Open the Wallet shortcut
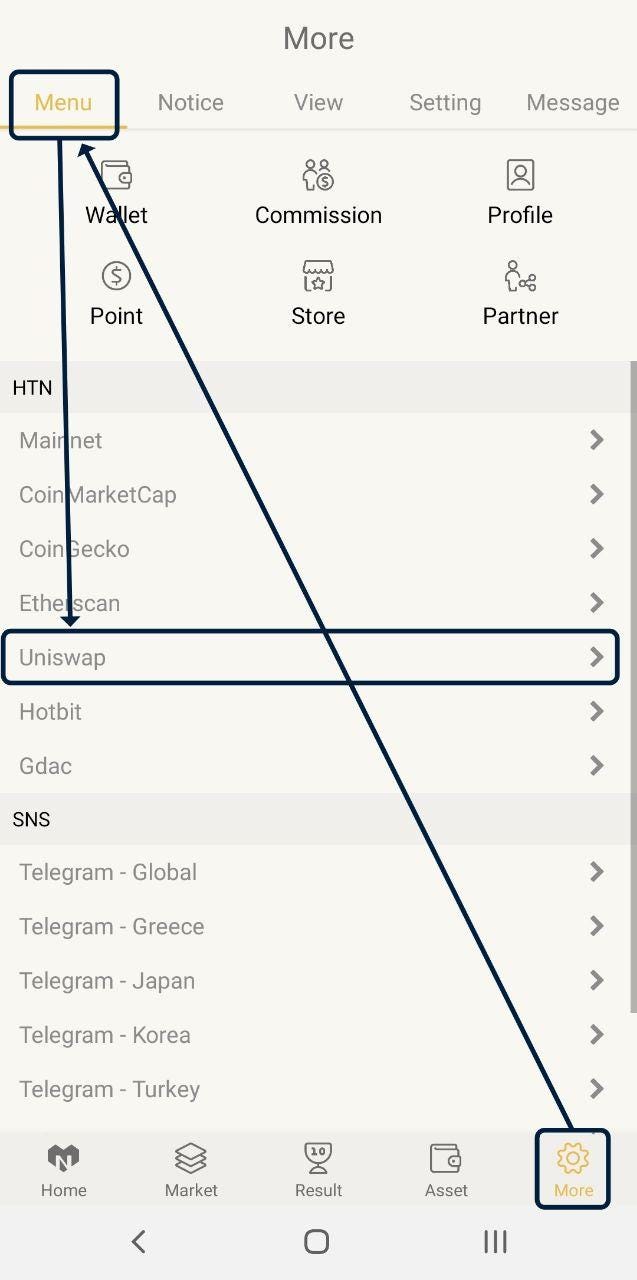This screenshot has height=1280, width=637. click(x=116, y=193)
